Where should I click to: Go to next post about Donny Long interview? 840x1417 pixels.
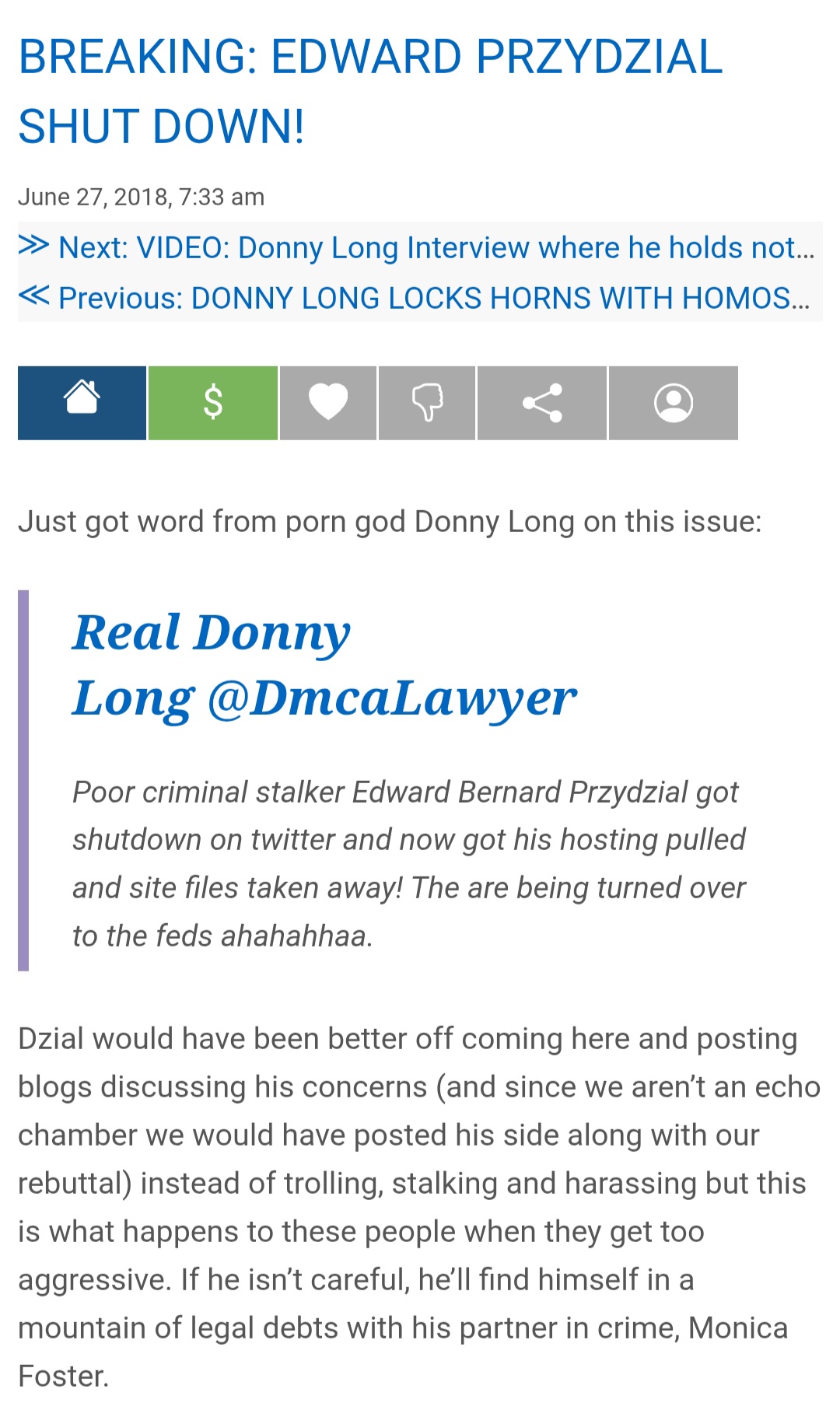coord(436,248)
